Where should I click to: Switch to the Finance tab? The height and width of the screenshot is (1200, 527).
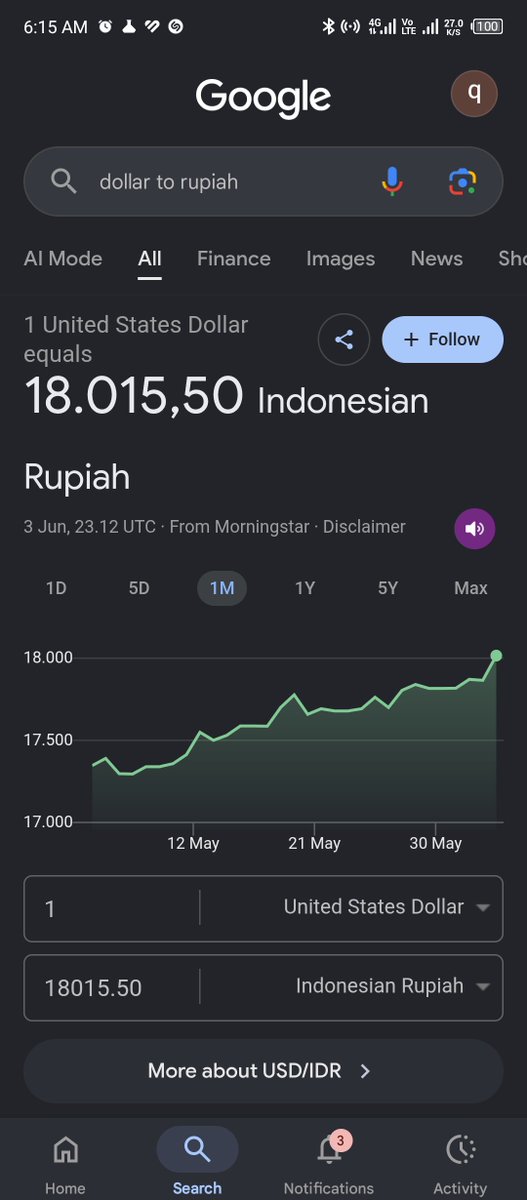coord(234,258)
